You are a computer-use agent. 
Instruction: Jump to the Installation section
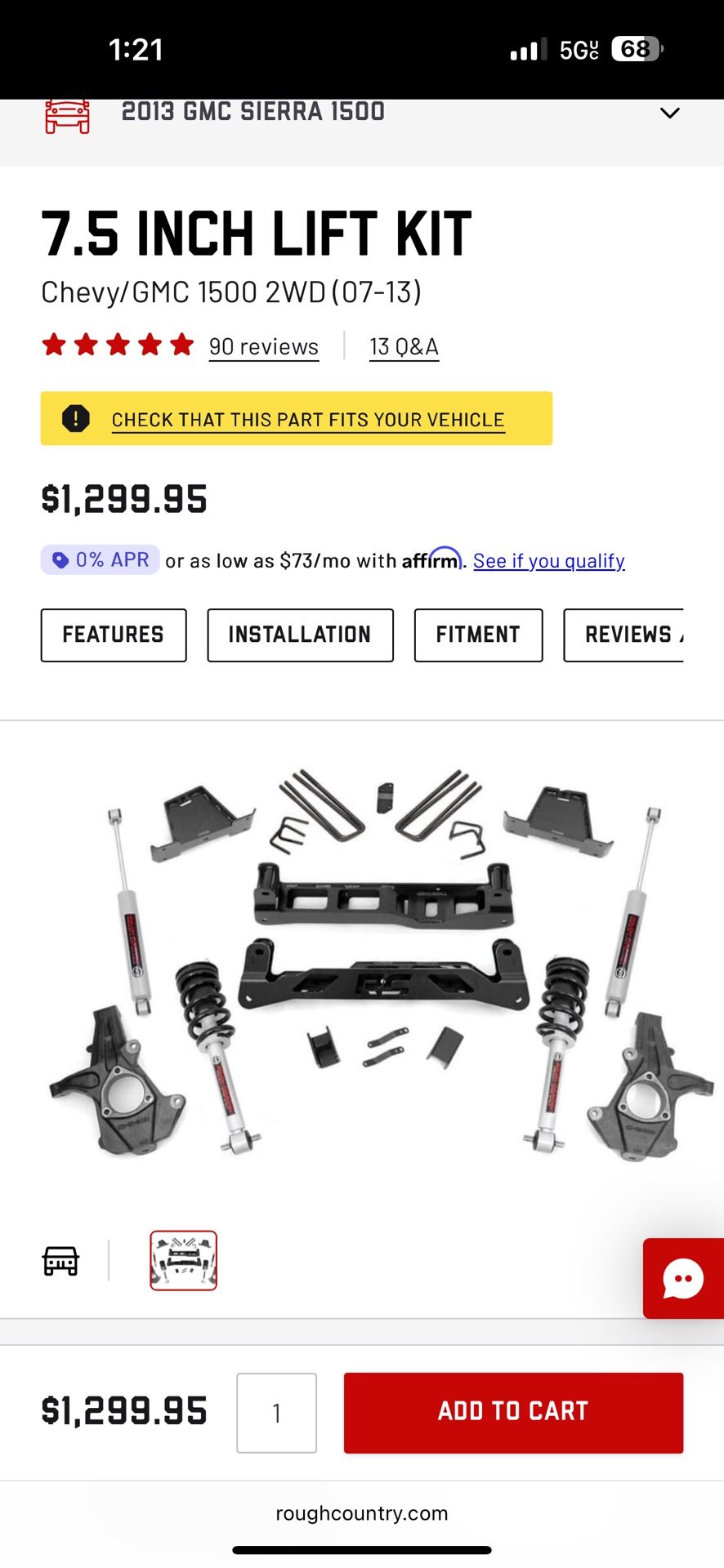pos(300,635)
